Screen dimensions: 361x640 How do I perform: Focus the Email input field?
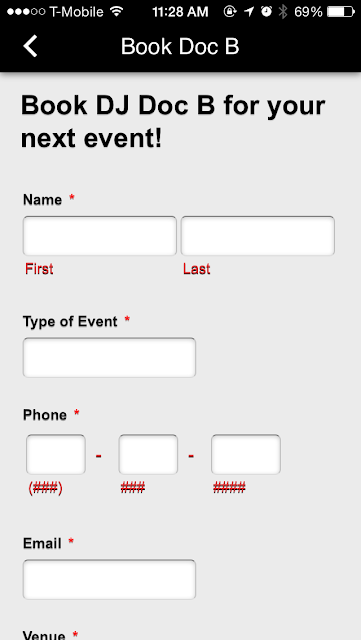109,580
